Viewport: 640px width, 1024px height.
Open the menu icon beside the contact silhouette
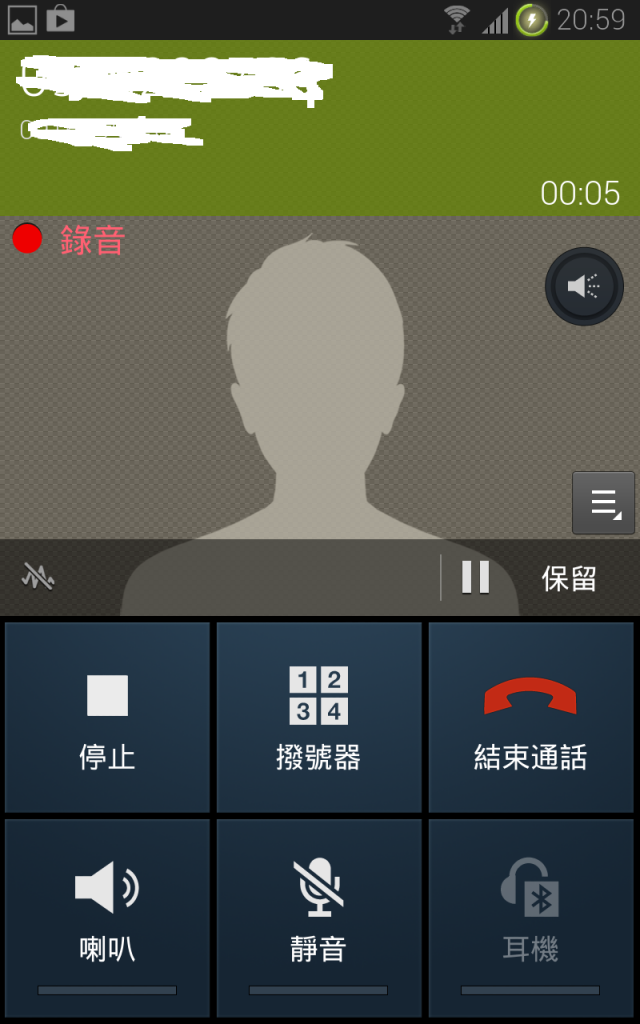tap(603, 503)
